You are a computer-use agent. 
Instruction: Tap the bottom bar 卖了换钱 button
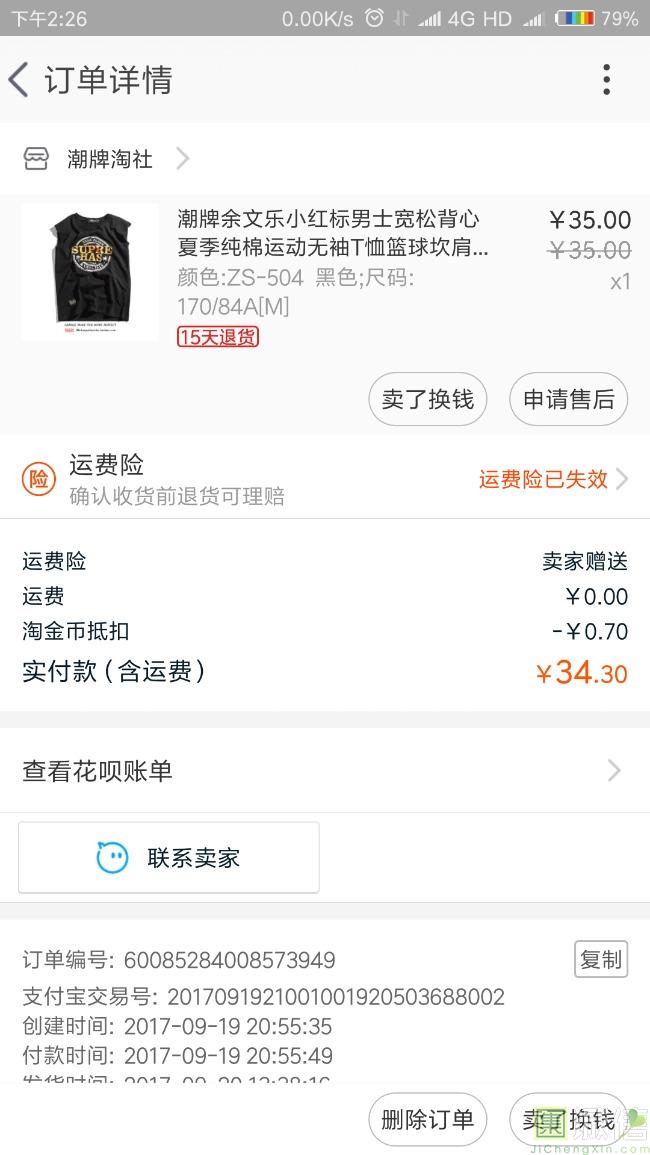click(x=568, y=1120)
